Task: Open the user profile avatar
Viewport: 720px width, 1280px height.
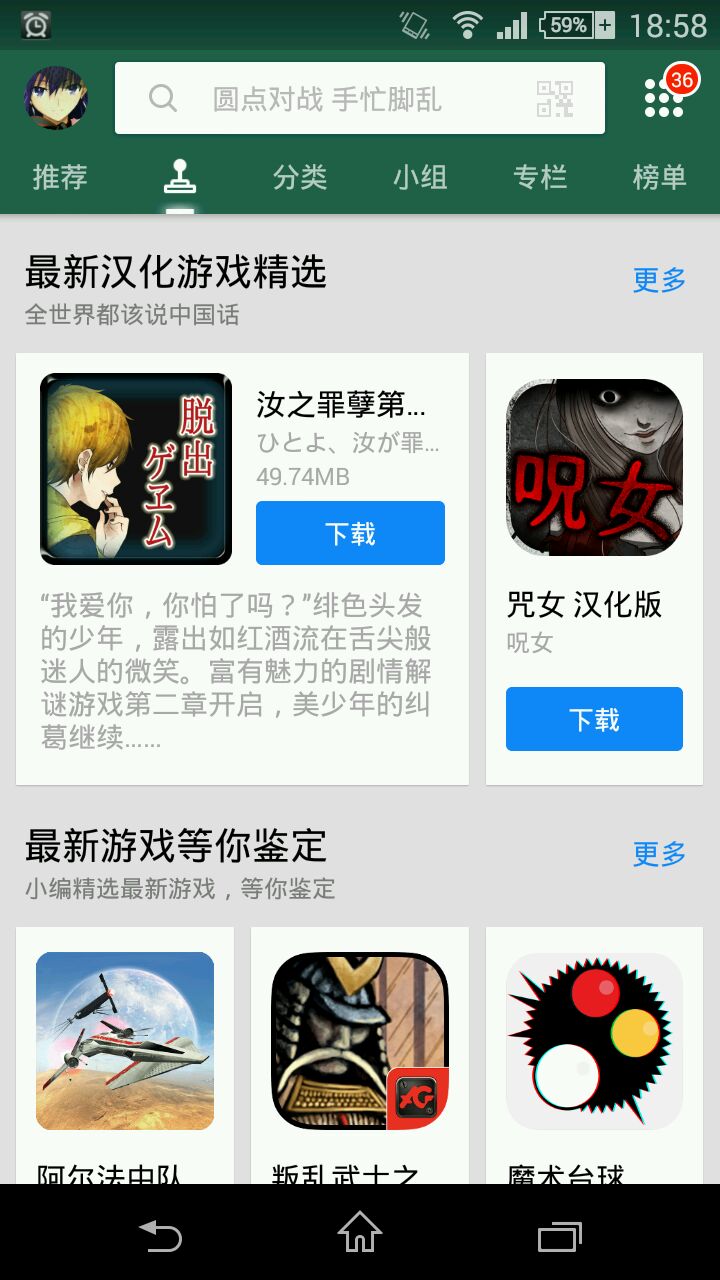Action: [55, 98]
